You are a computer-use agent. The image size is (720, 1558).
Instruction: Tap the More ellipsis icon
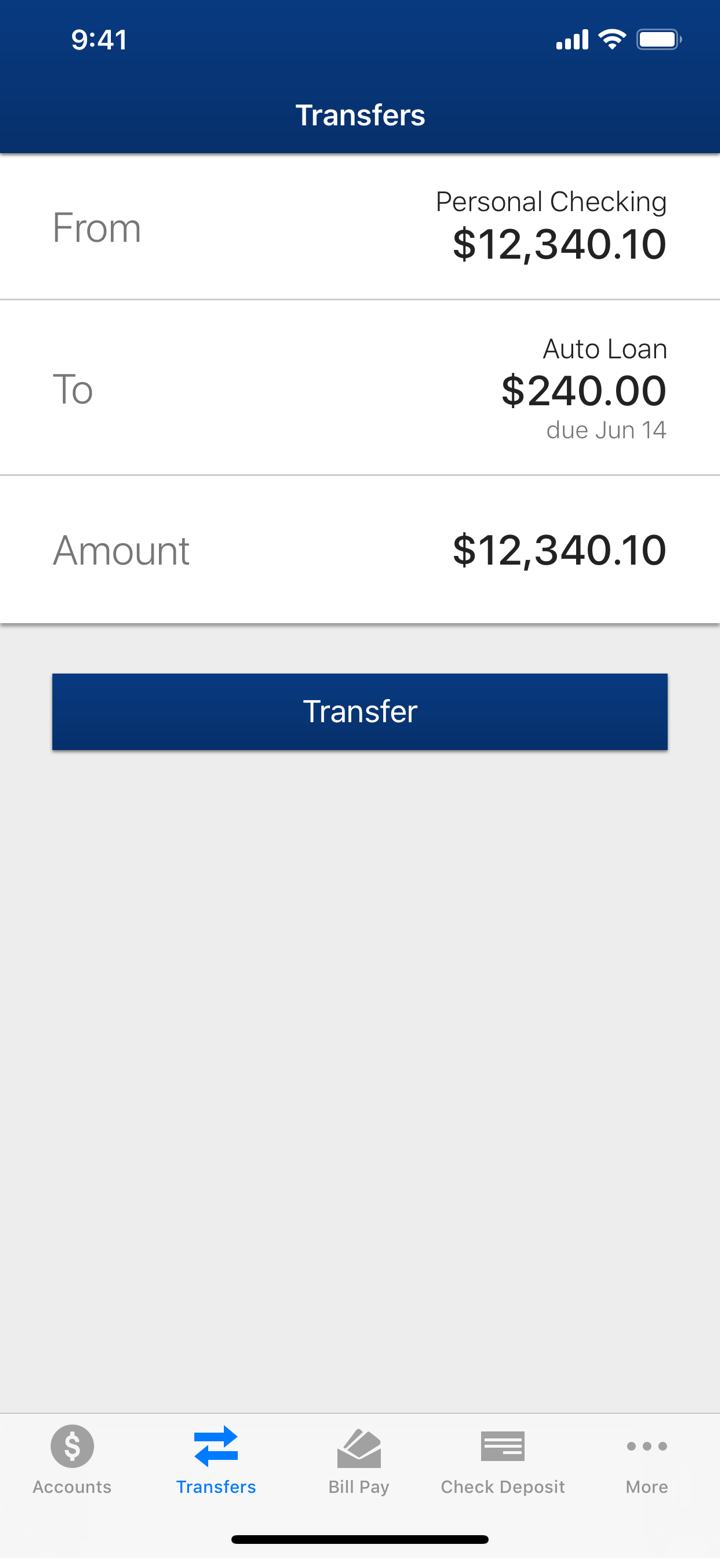646,1445
